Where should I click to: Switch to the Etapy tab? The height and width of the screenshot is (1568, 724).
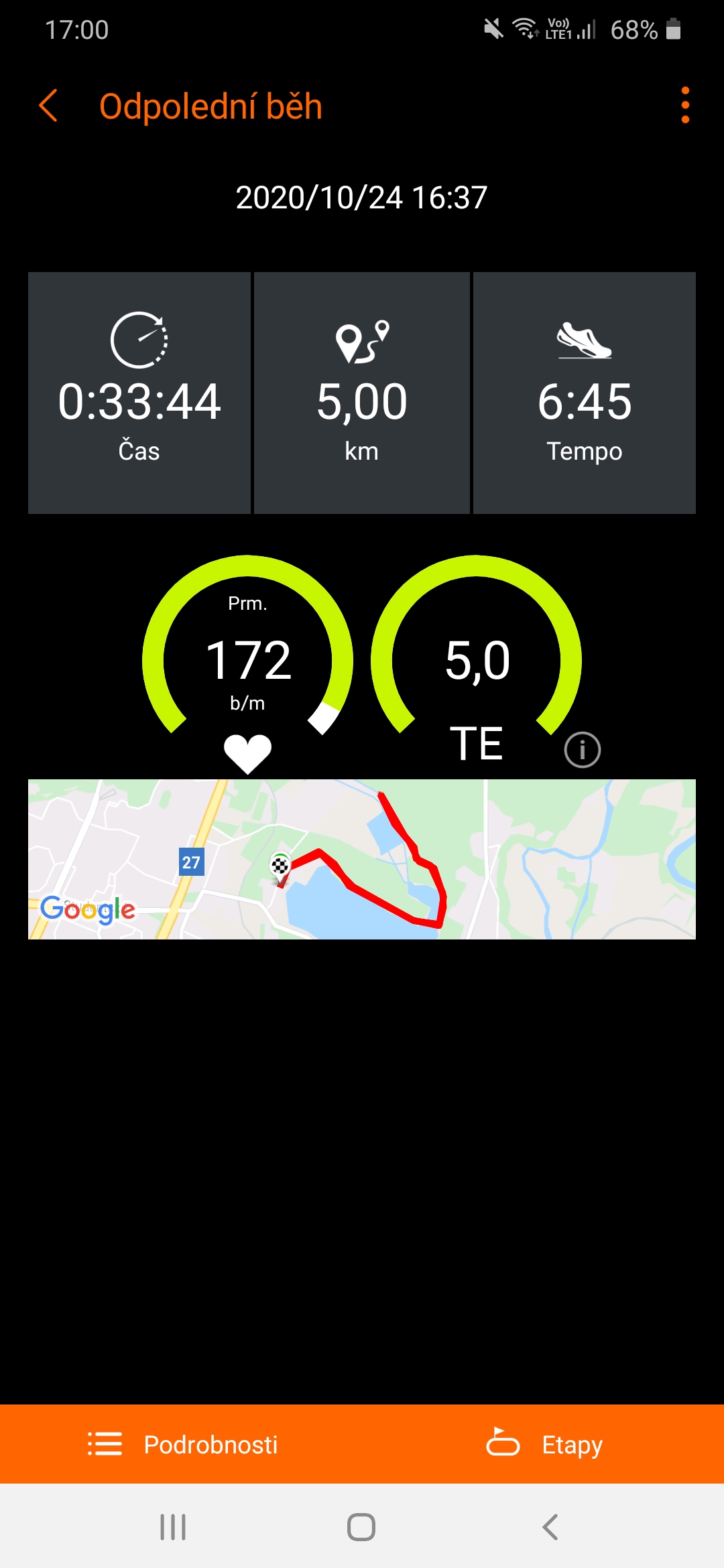pos(544,1444)
